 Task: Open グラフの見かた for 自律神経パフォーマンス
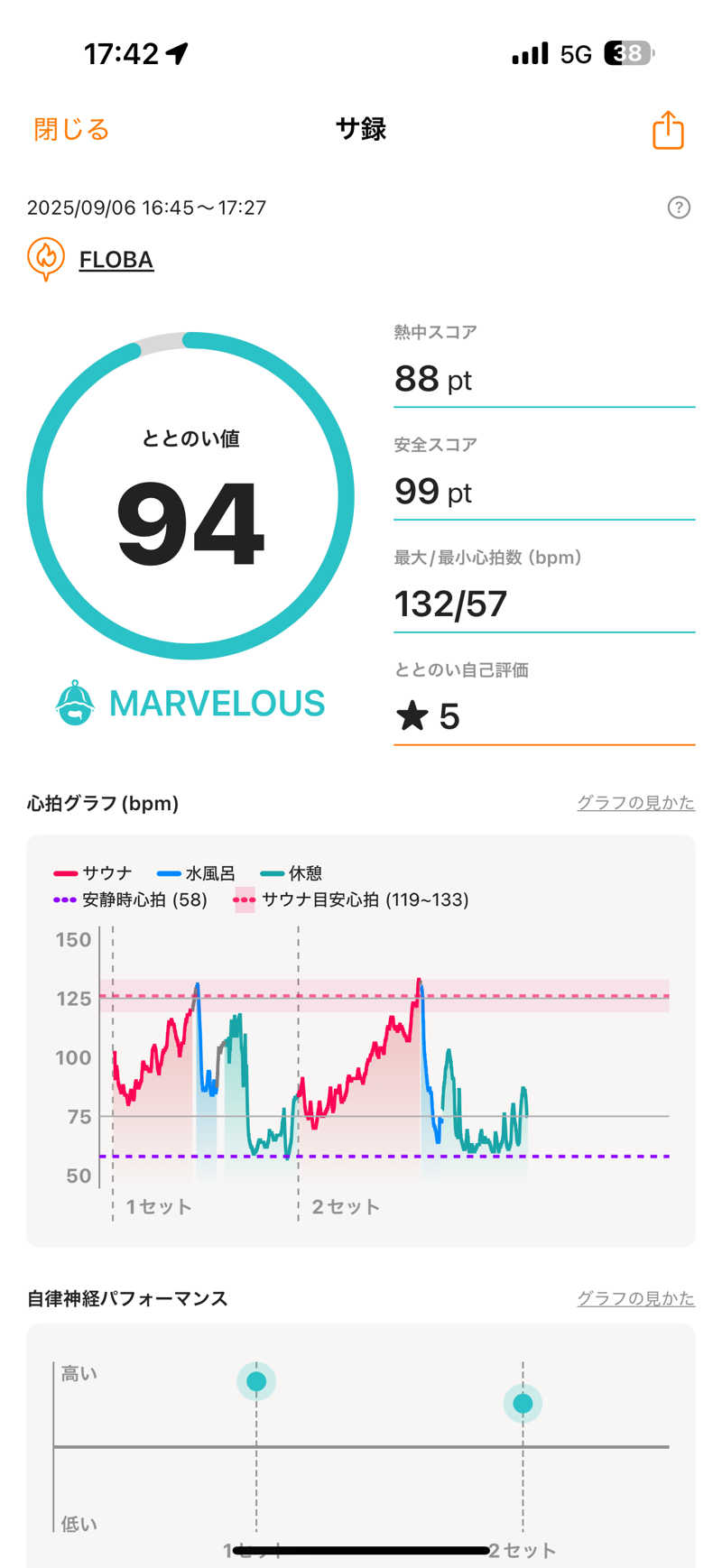(635, 1298)
